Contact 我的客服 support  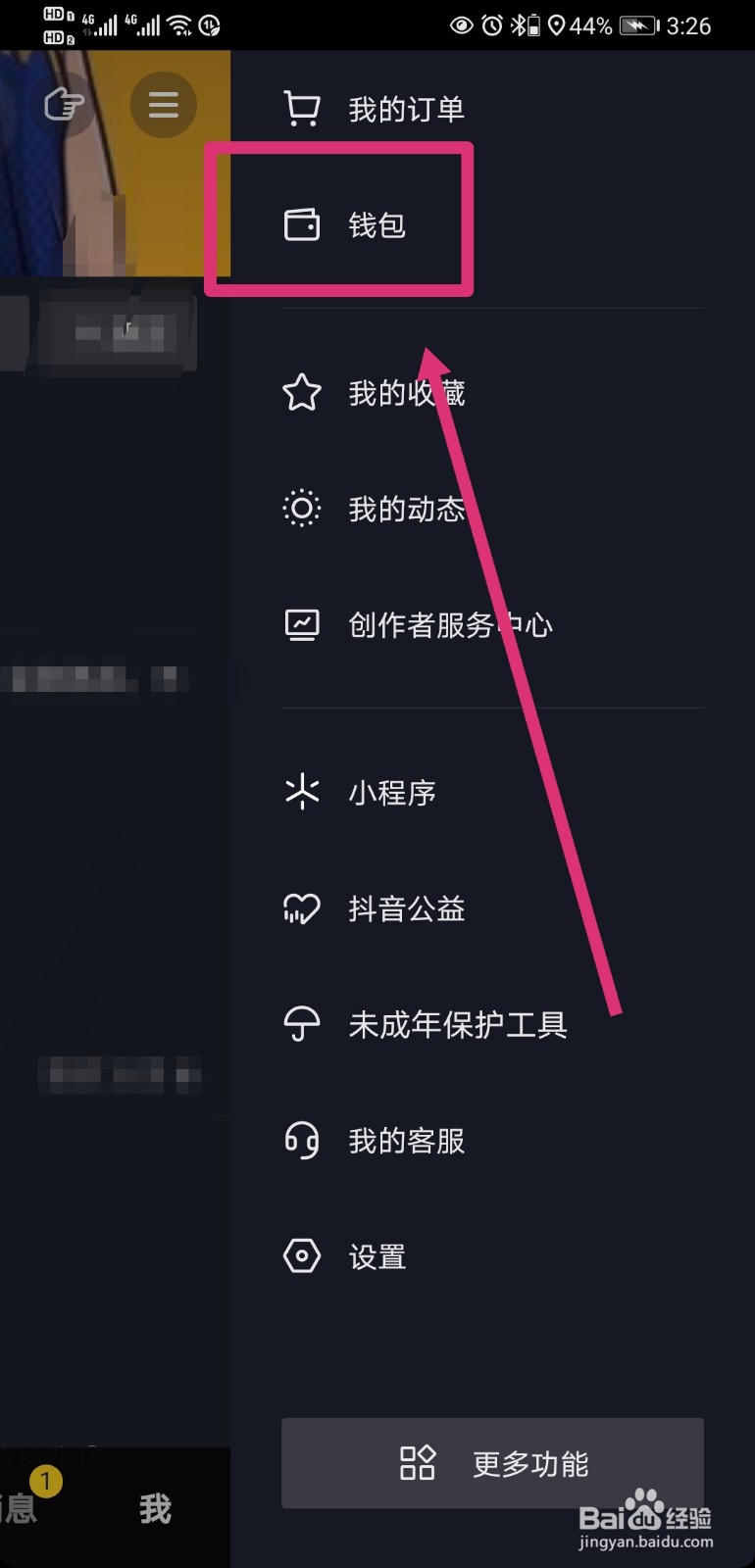tap(405, 1141)
